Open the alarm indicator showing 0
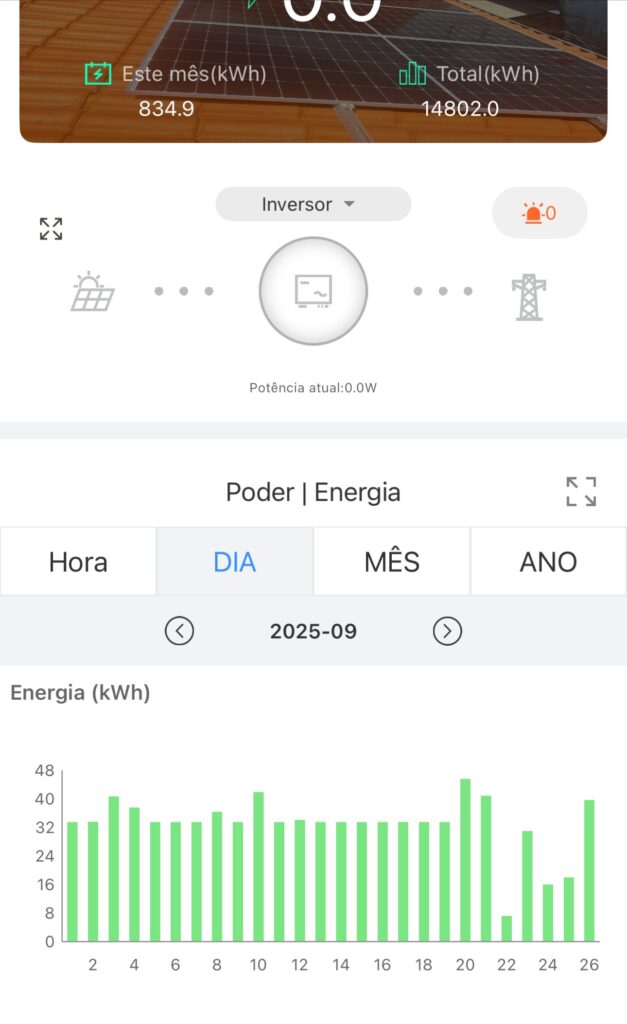Screen dimensions: 627x1024 pos(539,213)
